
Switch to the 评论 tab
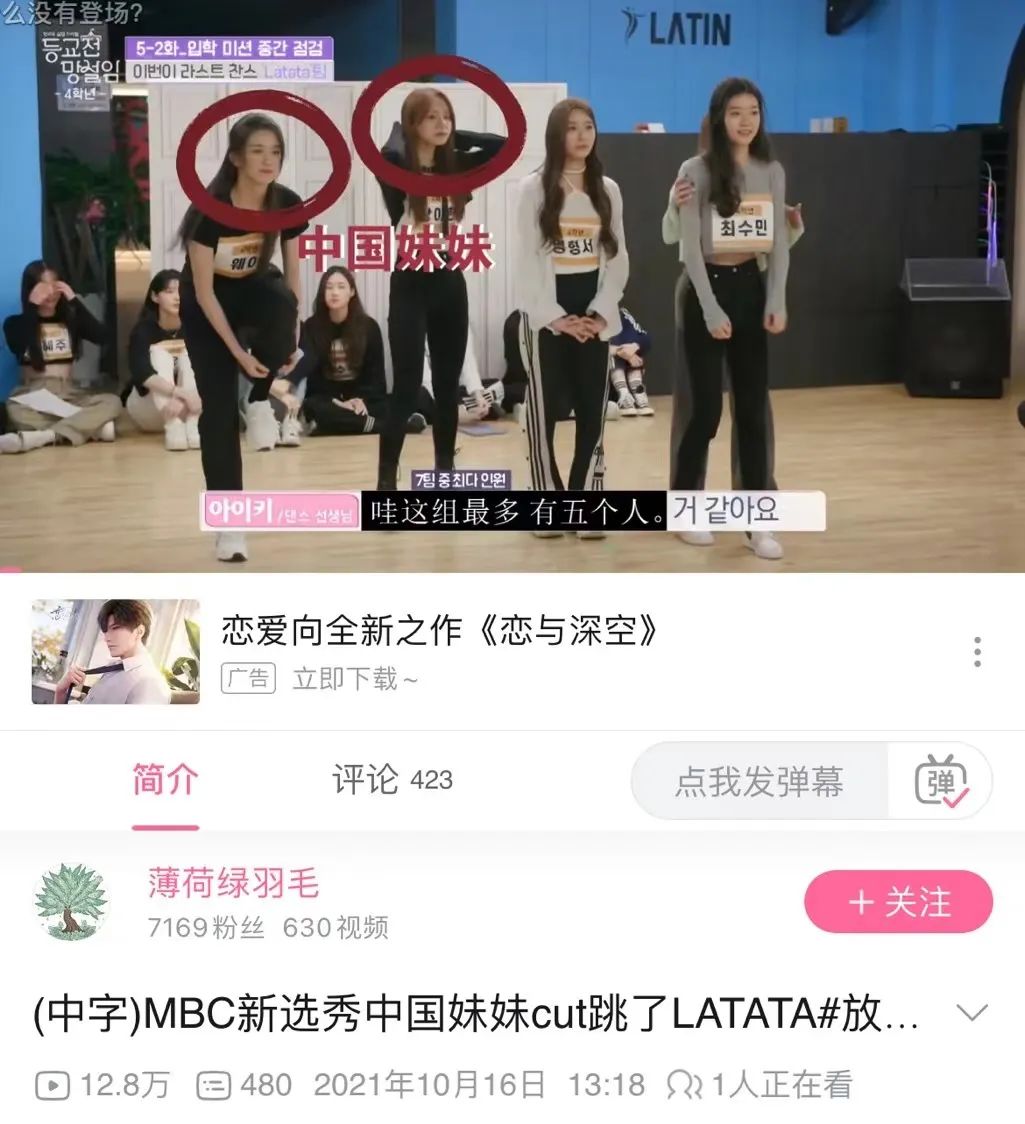coord(392,781)
